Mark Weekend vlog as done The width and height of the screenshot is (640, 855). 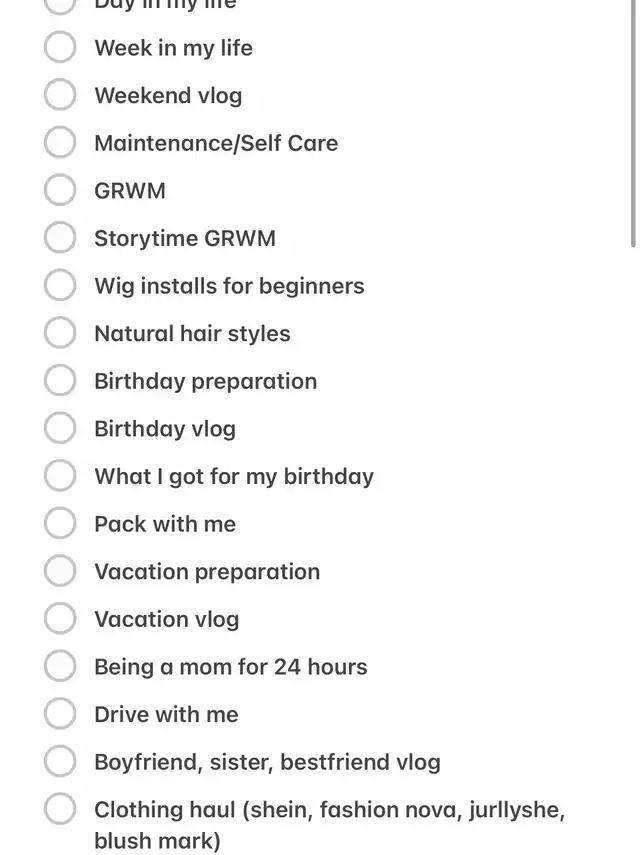(x=60, y=95)
